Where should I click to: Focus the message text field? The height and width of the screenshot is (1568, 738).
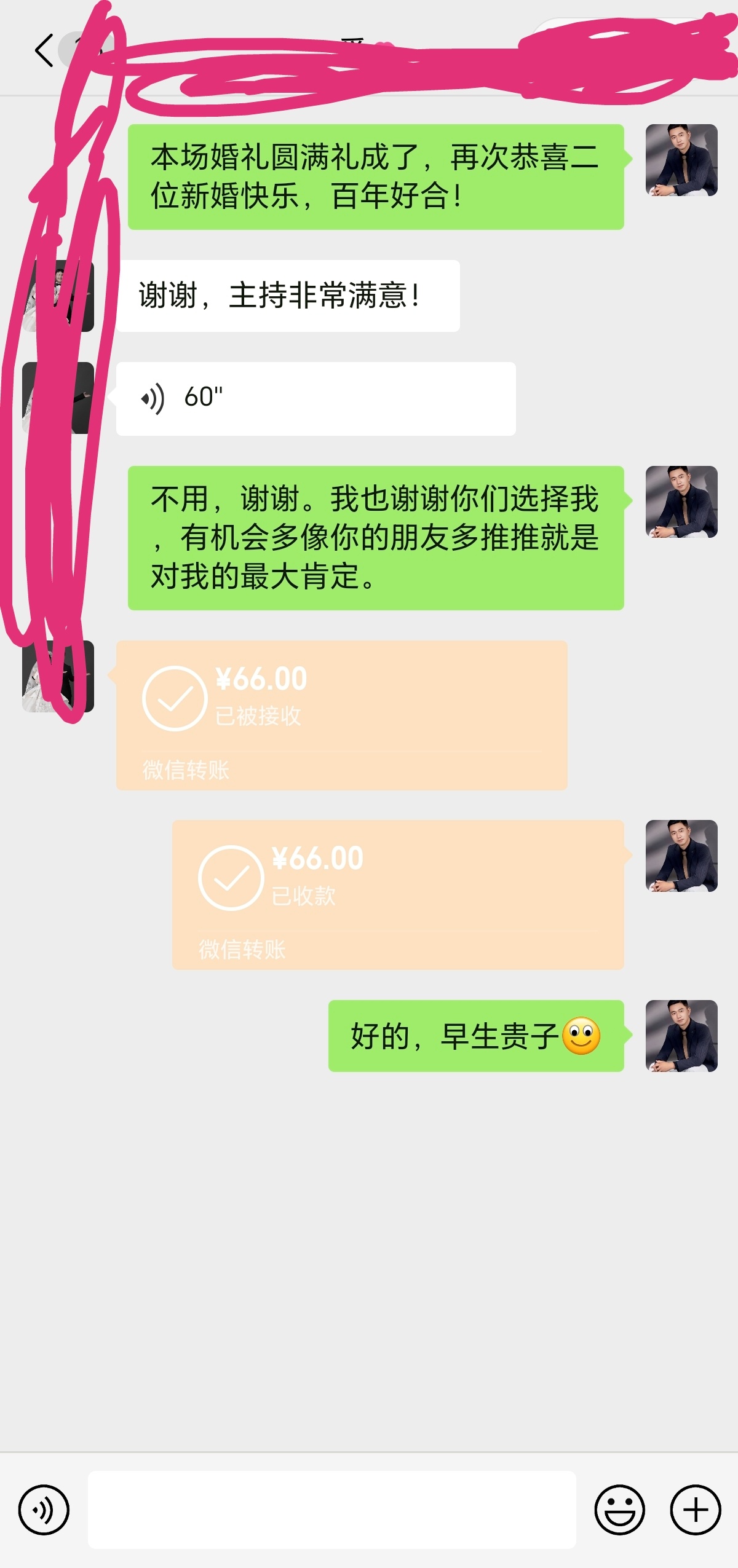point(332,1509)
